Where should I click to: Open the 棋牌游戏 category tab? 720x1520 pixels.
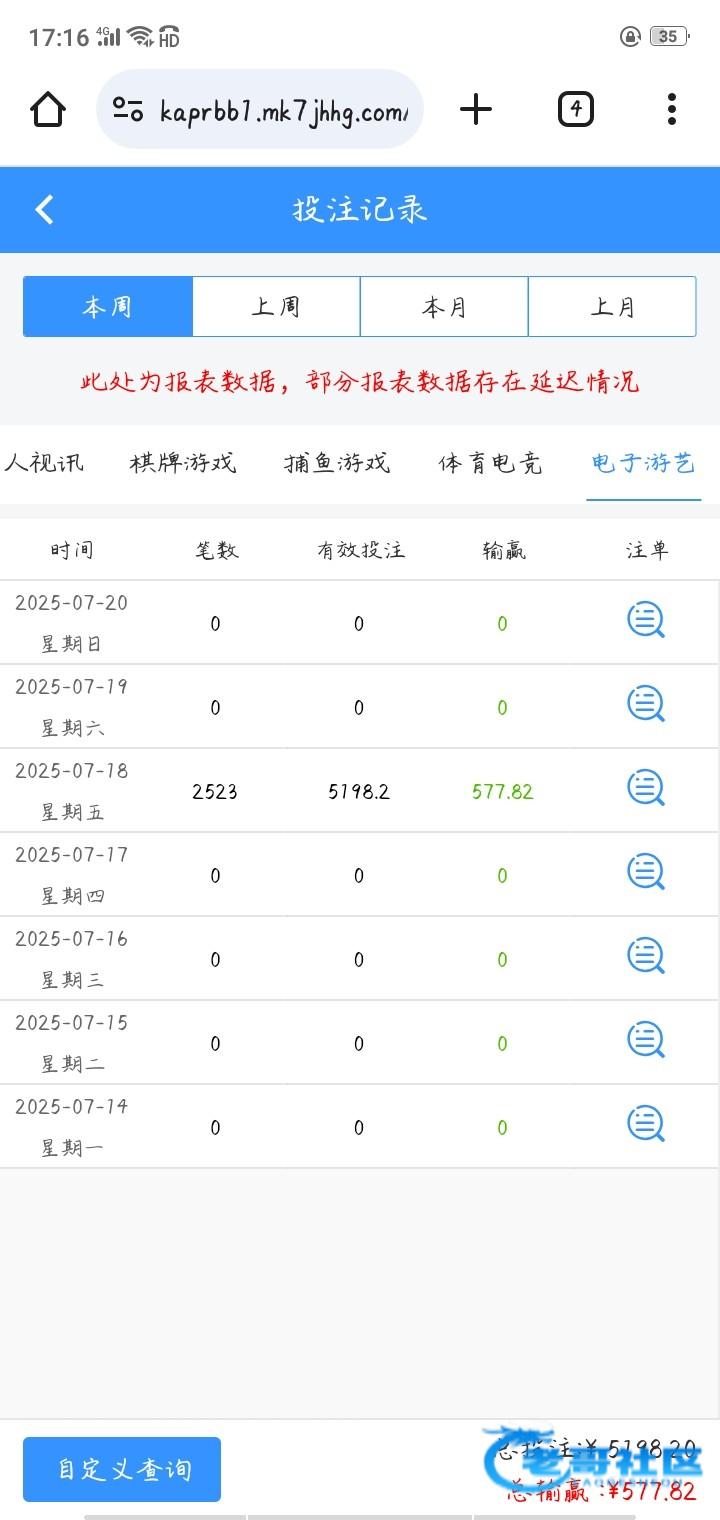point(183,463)
